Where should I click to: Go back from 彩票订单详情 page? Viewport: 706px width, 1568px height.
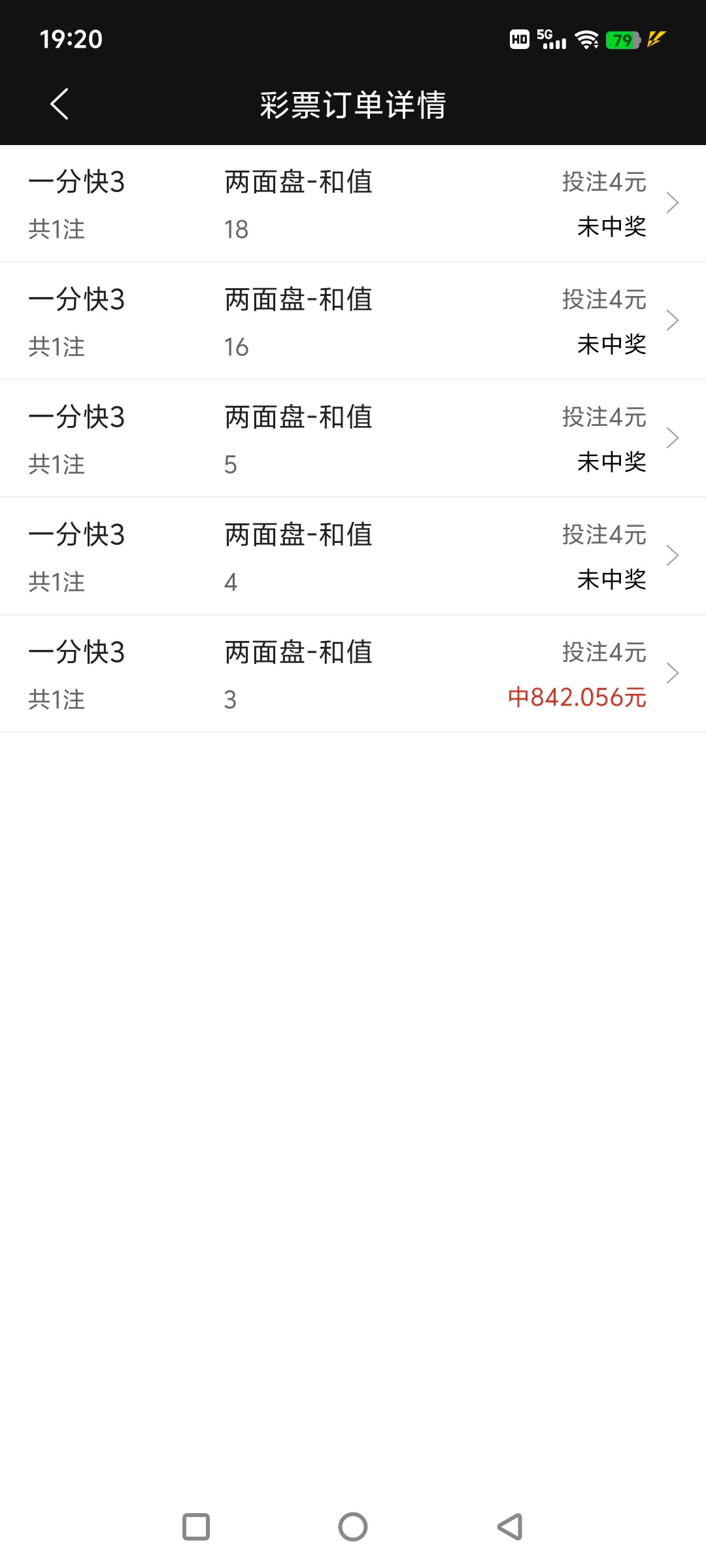tap(59, 105)
